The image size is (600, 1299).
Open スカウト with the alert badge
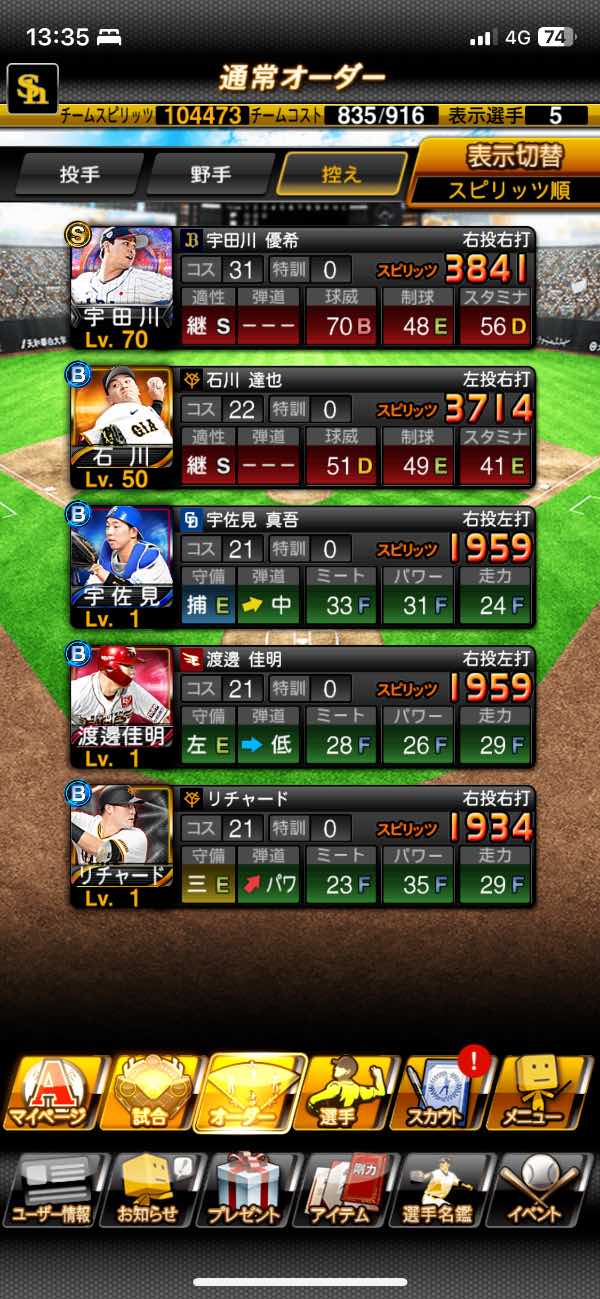443,1093
